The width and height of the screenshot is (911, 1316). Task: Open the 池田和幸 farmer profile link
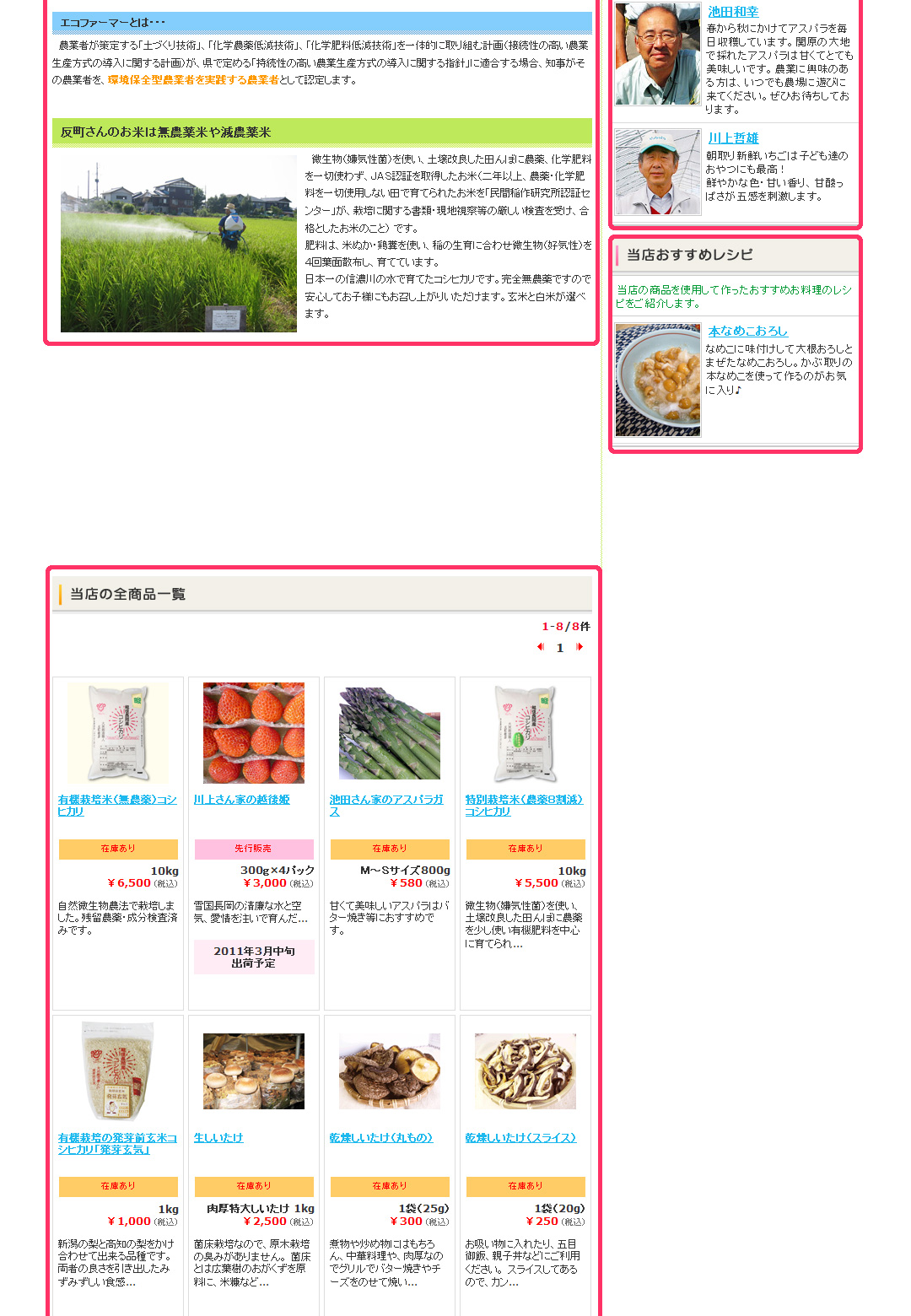point(733,12)
